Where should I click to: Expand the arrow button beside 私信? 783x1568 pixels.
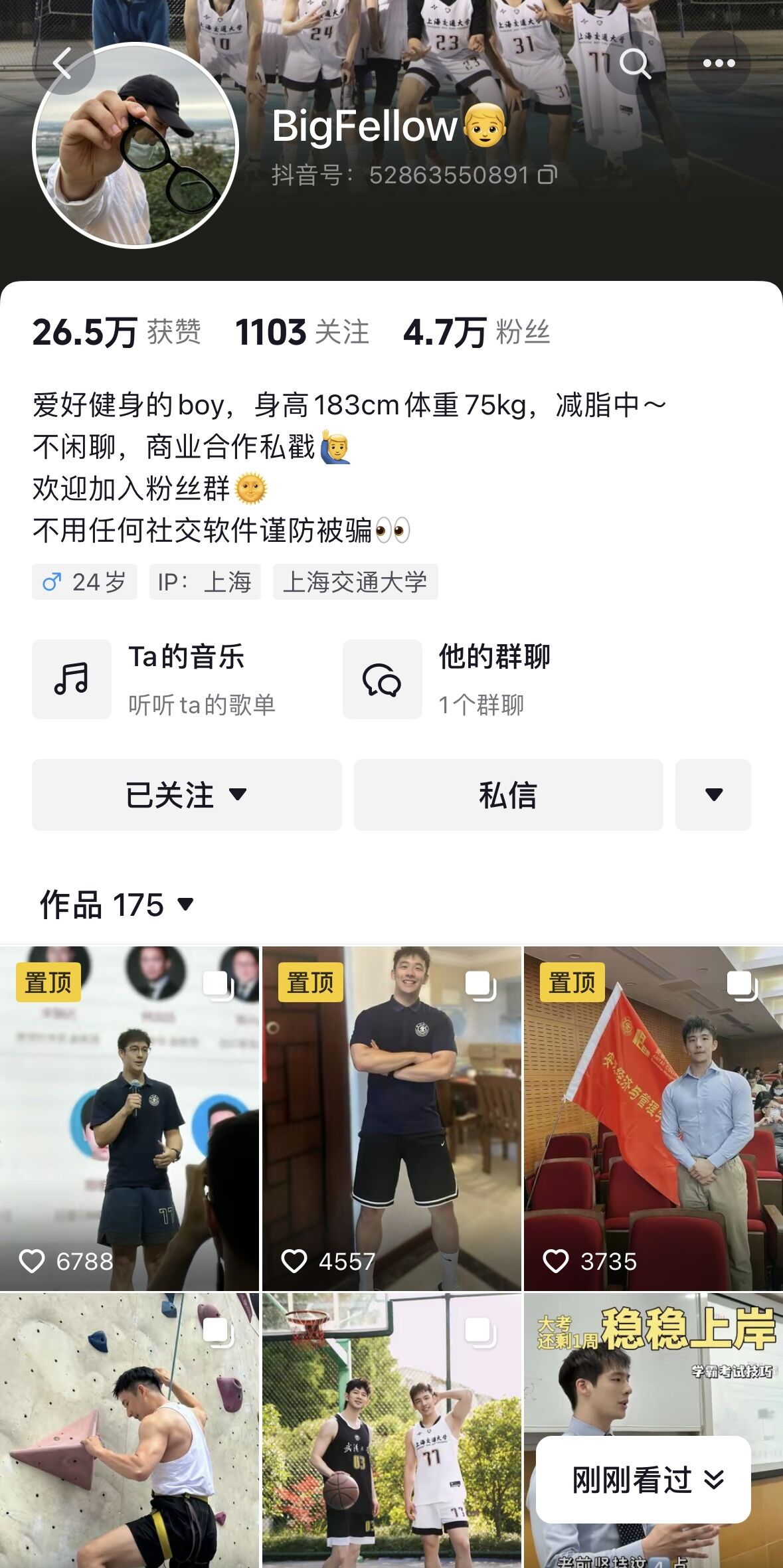713,795
